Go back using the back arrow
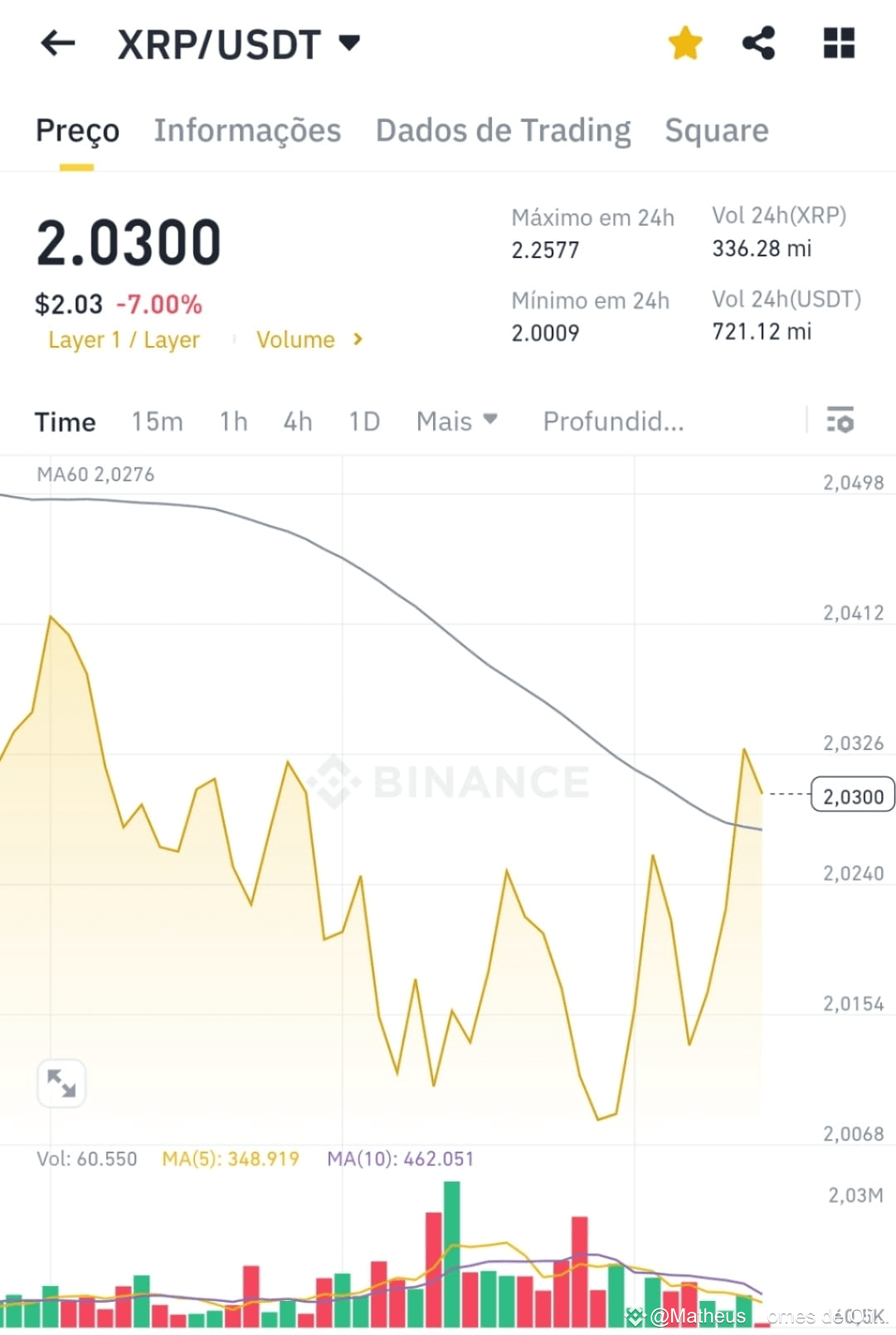896x1335 pixels. [x=56, y=43]
